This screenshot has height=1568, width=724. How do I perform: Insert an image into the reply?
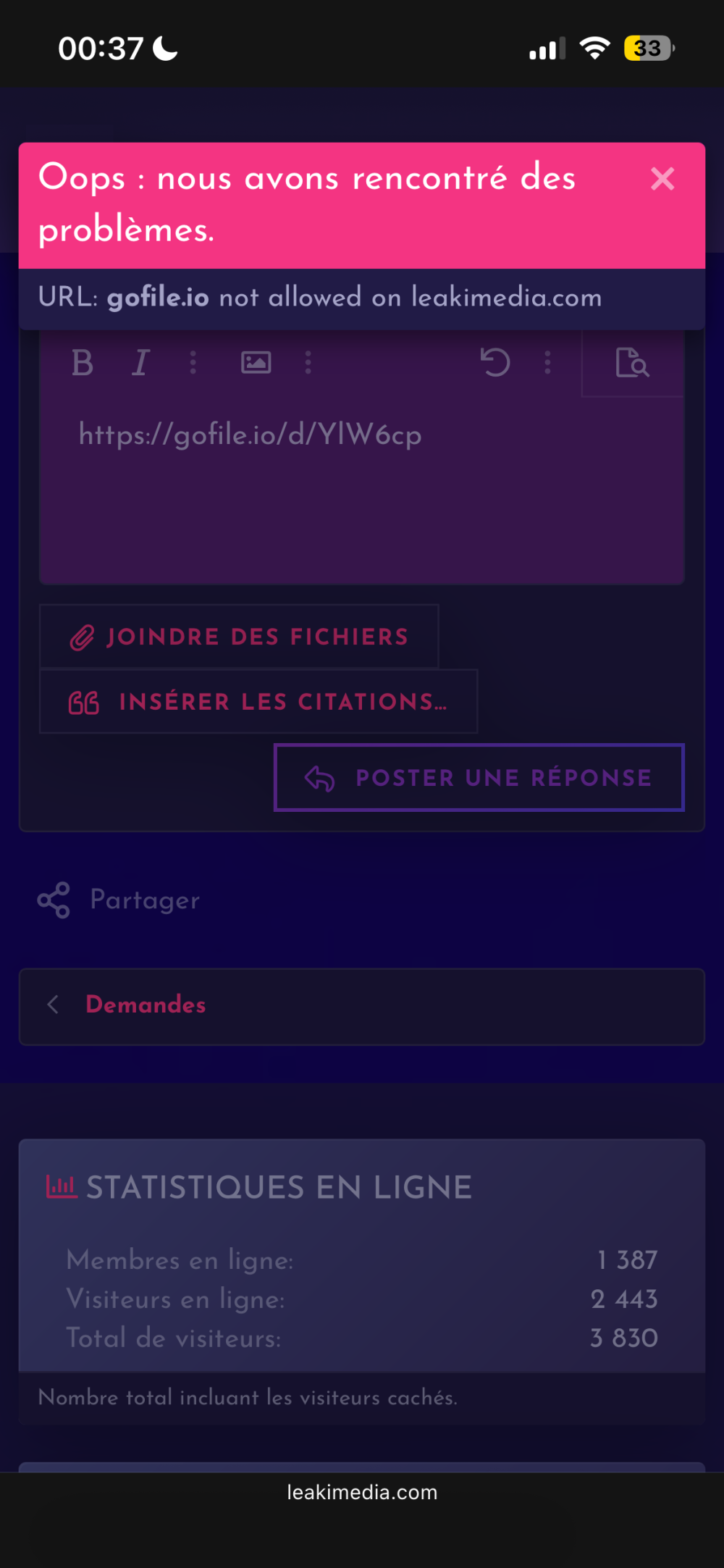256,361
